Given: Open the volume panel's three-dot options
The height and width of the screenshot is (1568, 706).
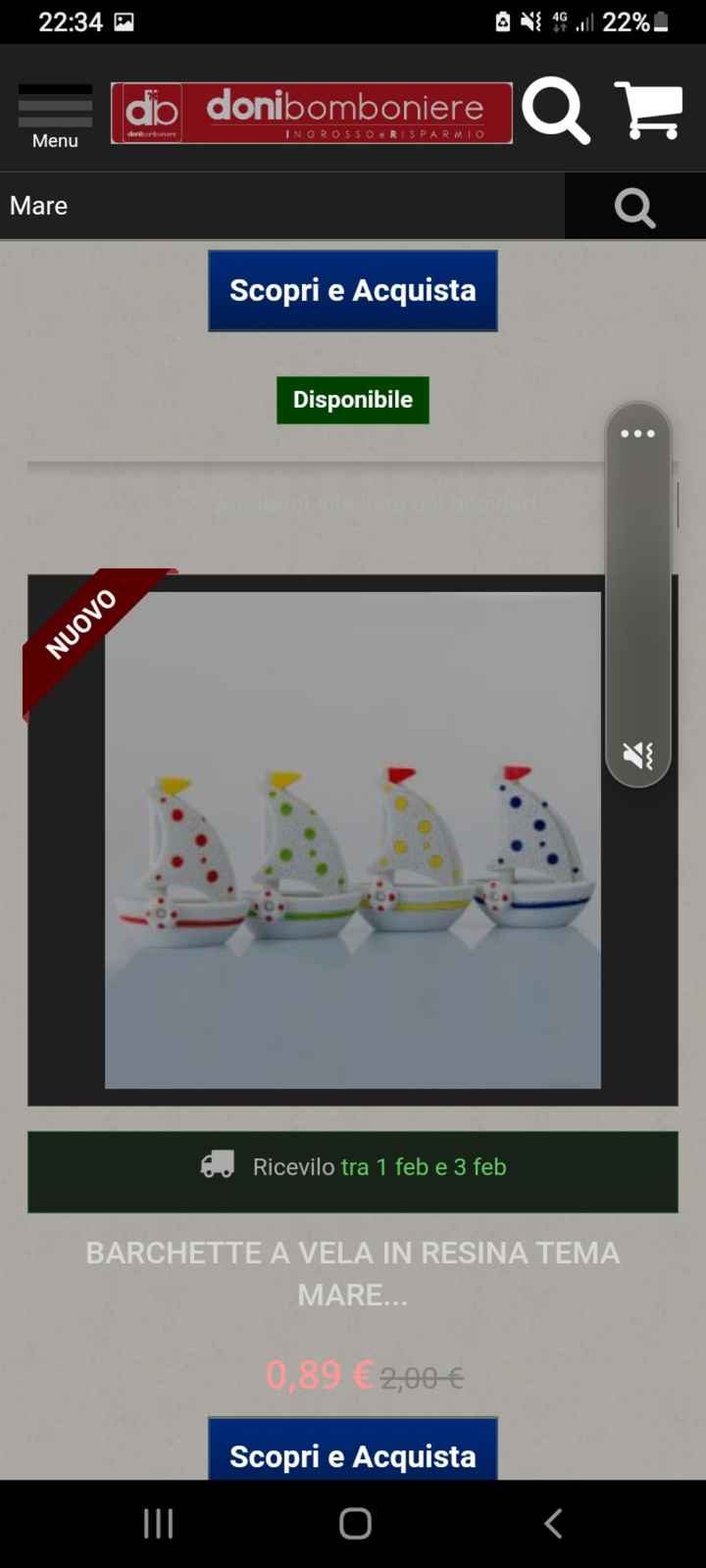Looking at the screenshot, I should [x=637, y=433].
